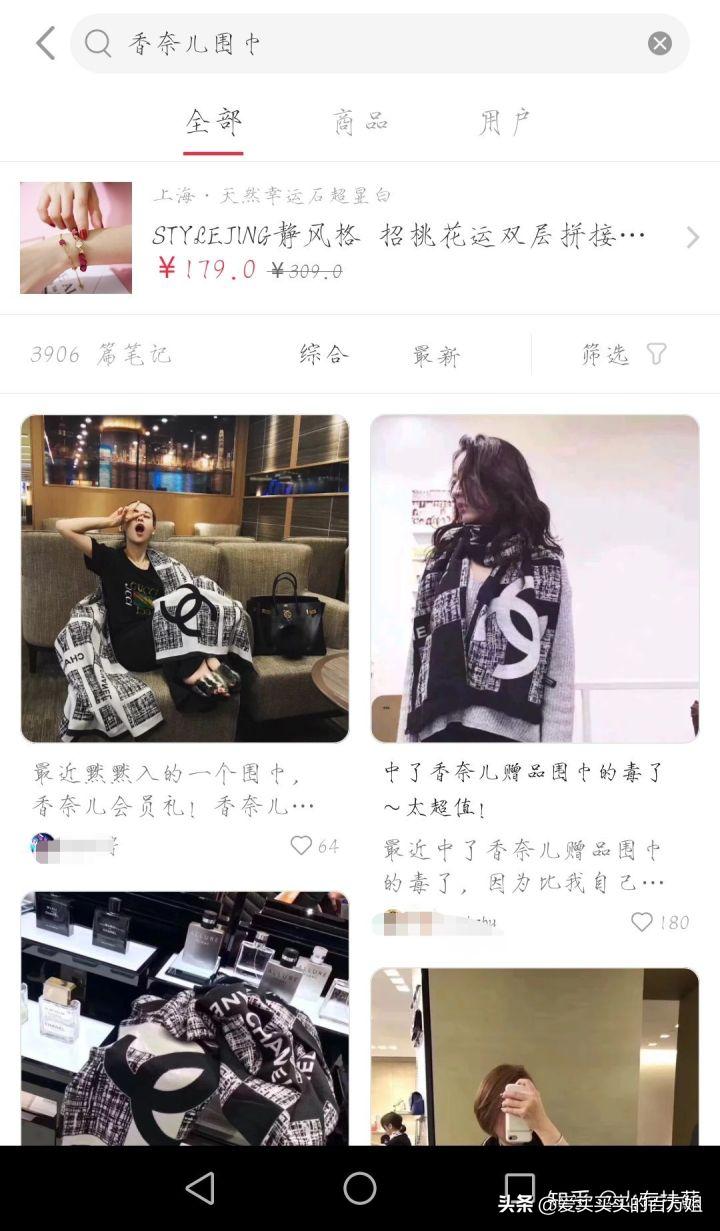Tap the heart icon showing 180 likes
This screenshot has height=1231, width=720.
click(643, 924)
